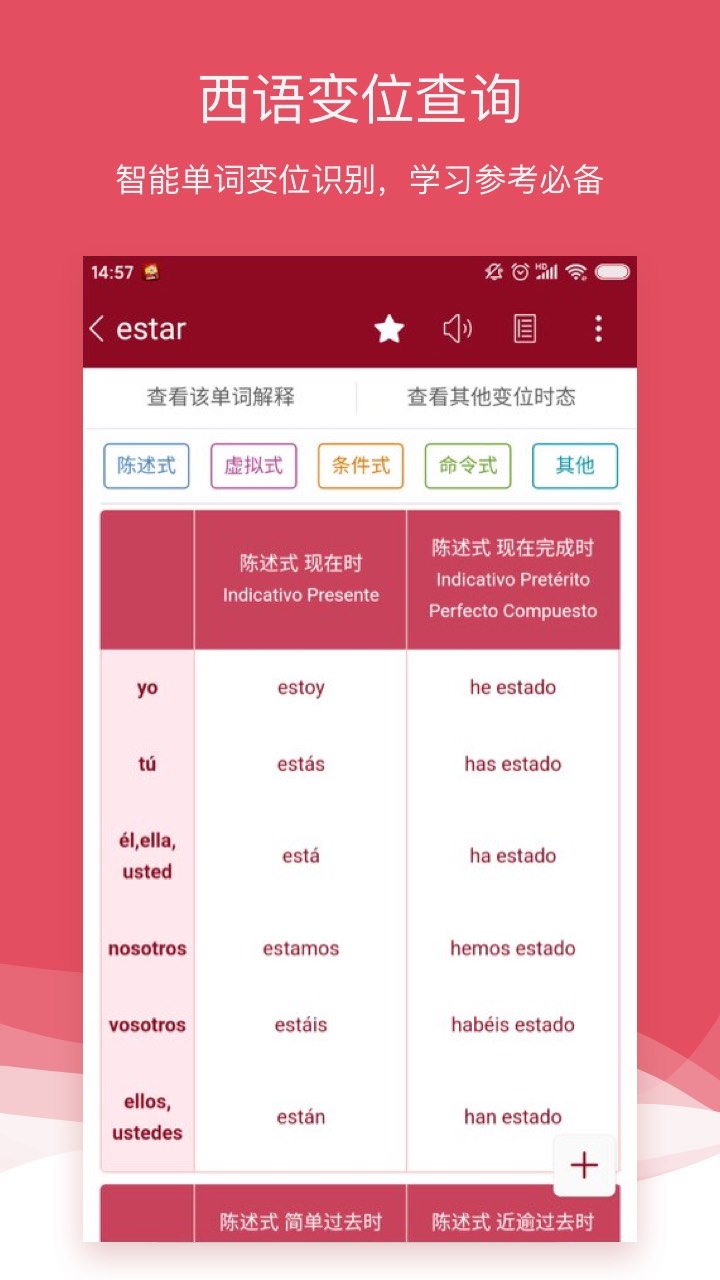Switch on the 条件式 filter
The height and width of the screenshot is (1280, 720).
361,465
